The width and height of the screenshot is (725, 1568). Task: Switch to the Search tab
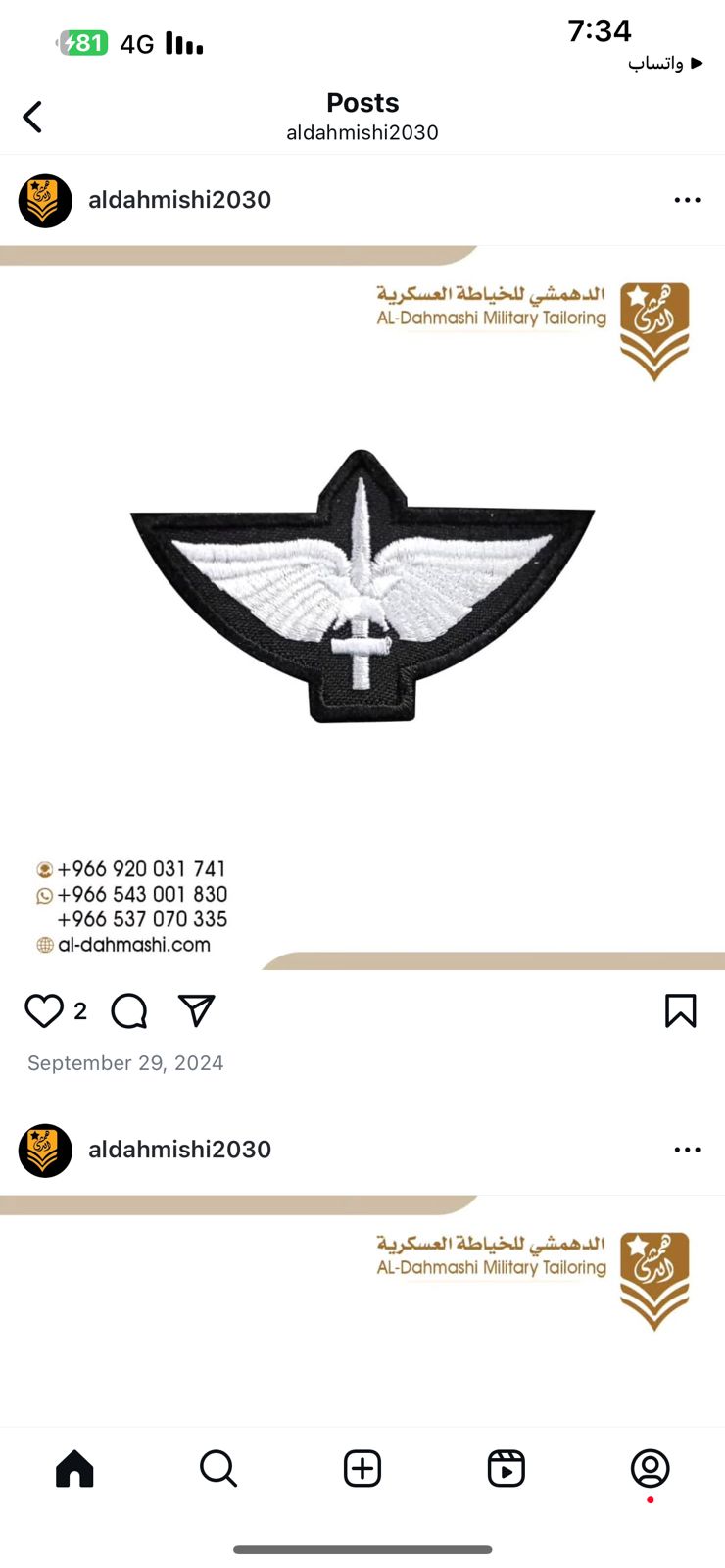click(217, 1468)
